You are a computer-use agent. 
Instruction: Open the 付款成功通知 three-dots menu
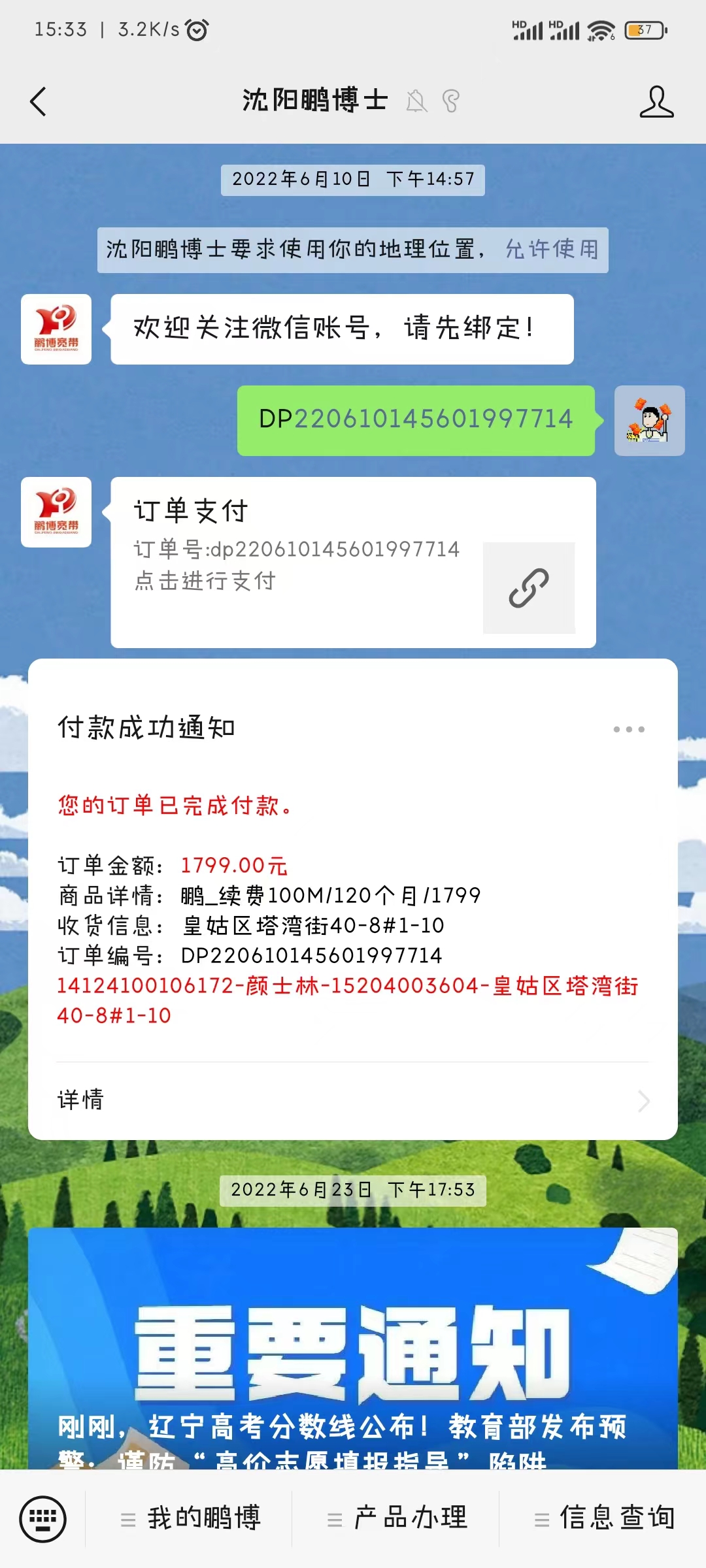[x=628, y=729]
